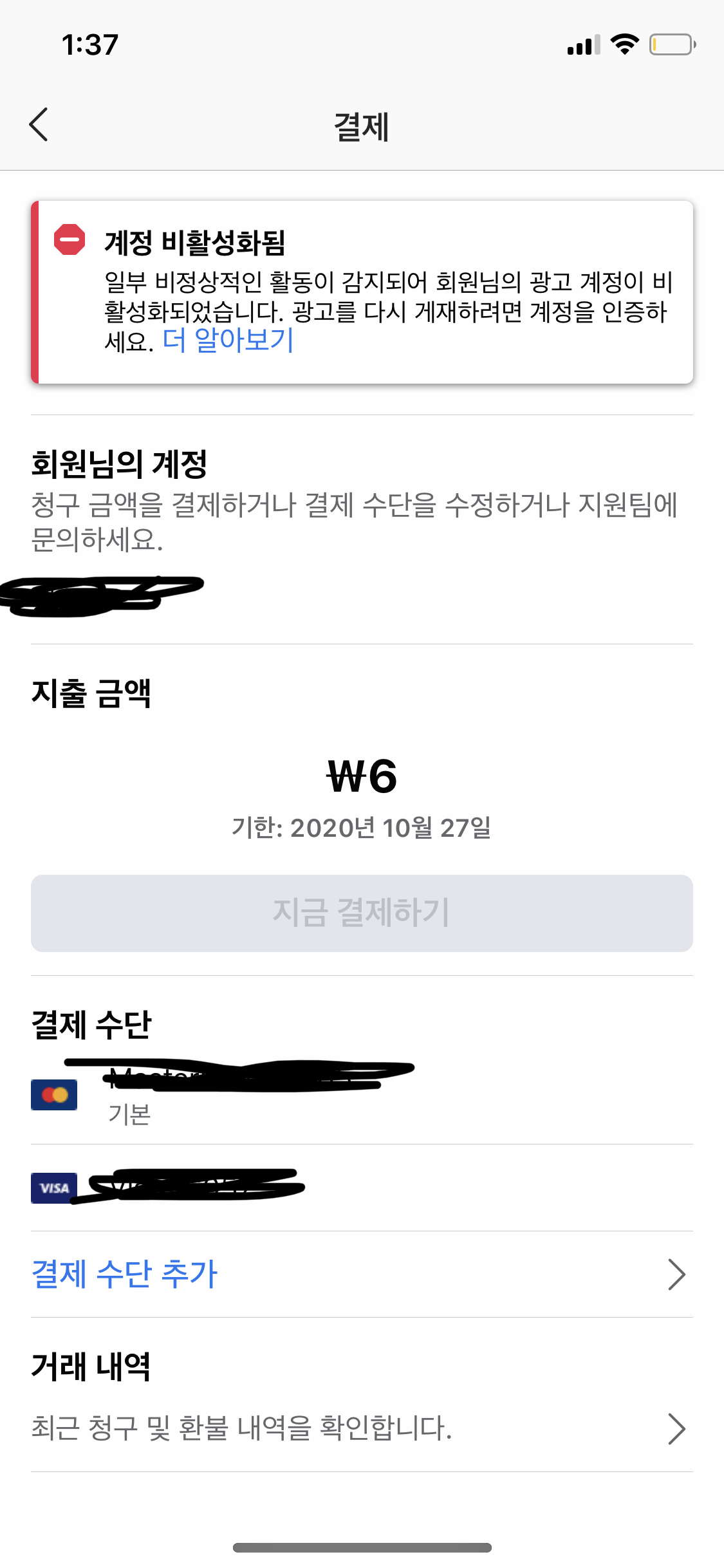The image size is (724, 1568).
Task: Open 결제 수단 추가
Action: (x=362, y=1274)
